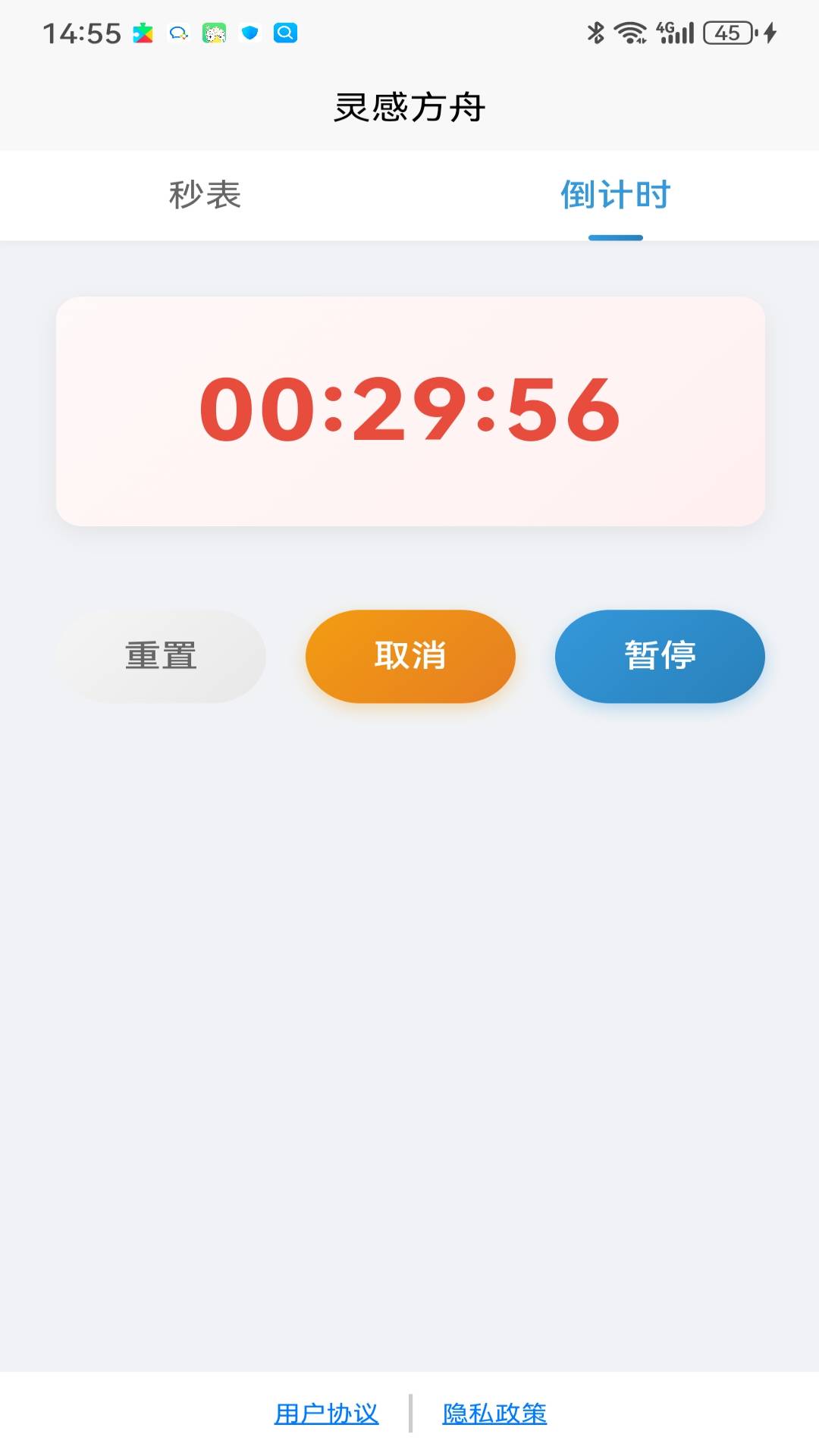Click the Bluetooth status icon
This screenshot has width=819, height=1456.
coord(596,32)
